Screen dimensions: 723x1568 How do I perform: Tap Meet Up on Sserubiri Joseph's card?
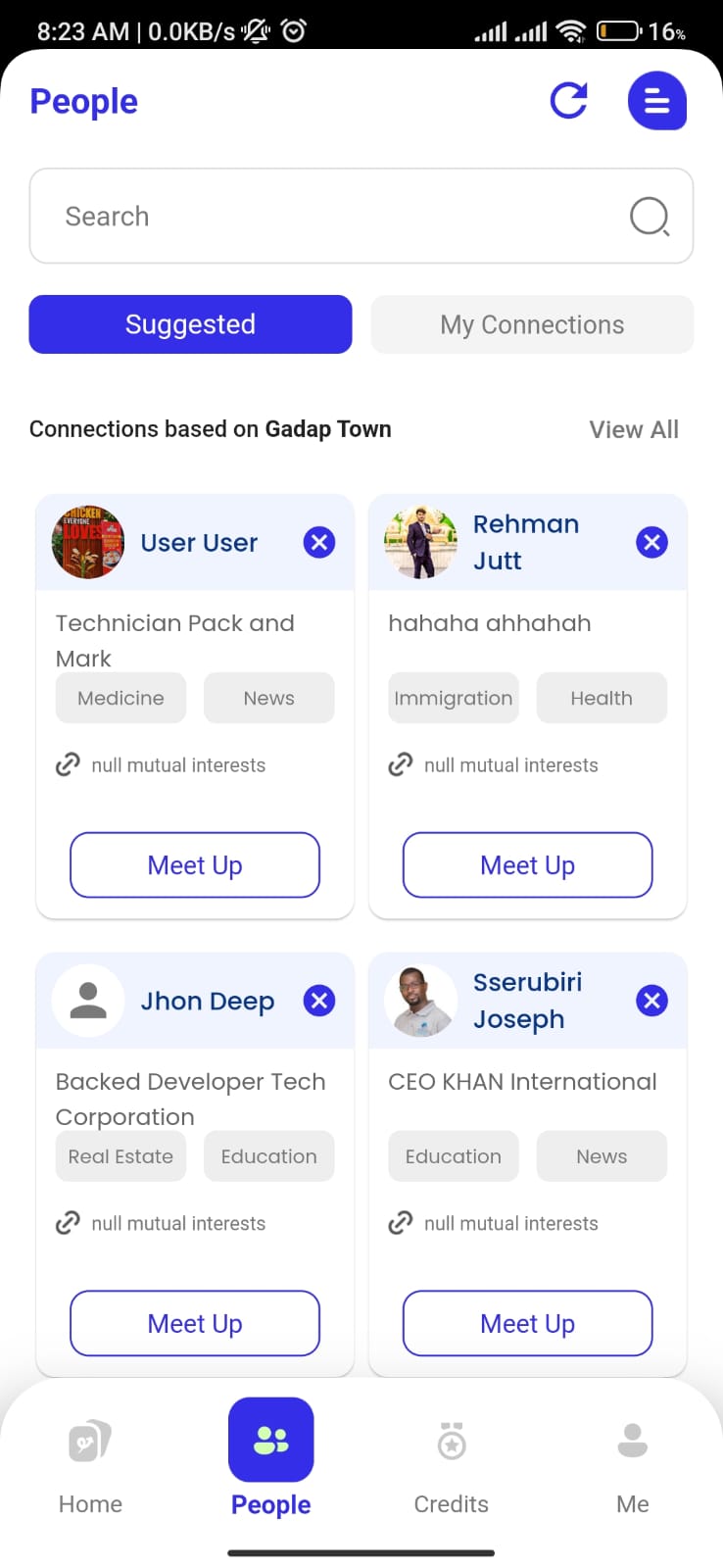pyautogui.click(x=528, y=1324)
